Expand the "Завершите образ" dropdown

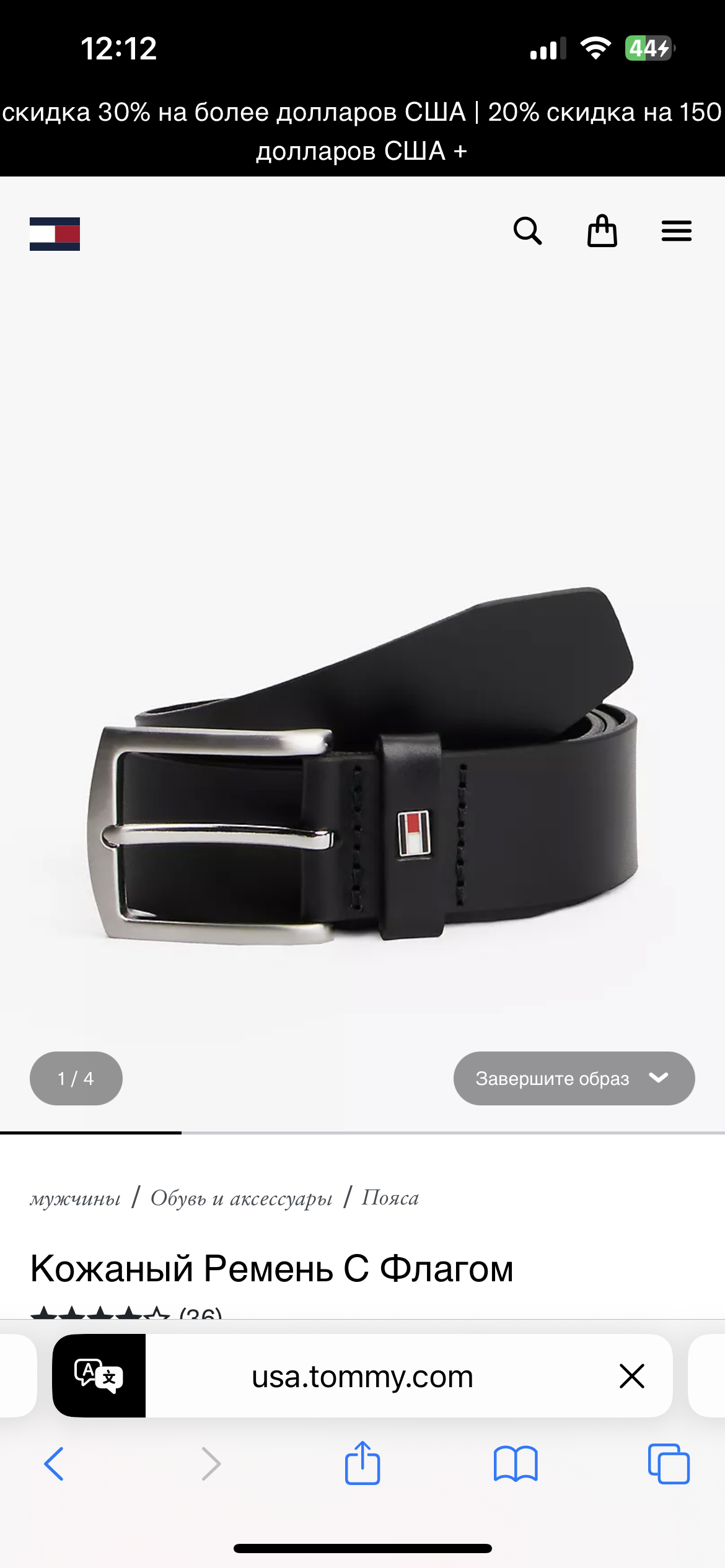(x=573, y=1078)
